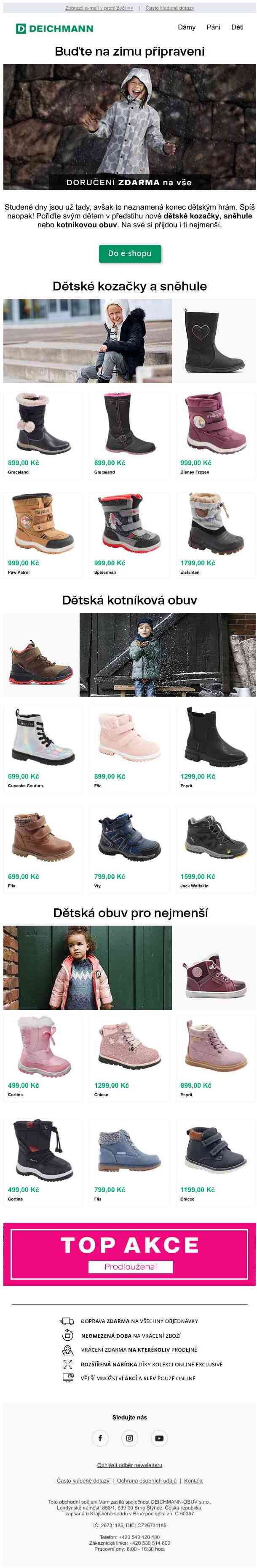This screenshot has height=1568, width=257.
Task: Open the Disney Frozen boot product
Action: point(216,432)
